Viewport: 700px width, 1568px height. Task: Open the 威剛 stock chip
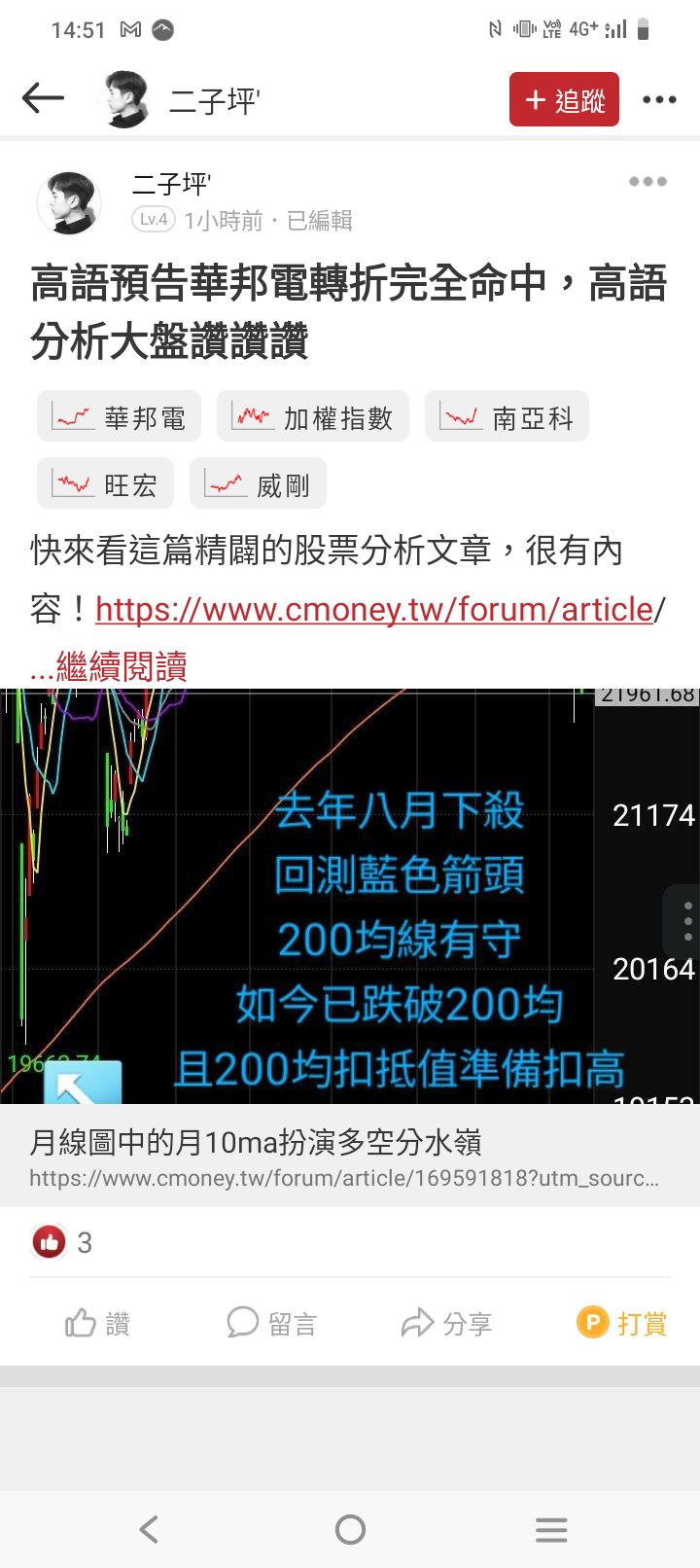pos(258,483)
